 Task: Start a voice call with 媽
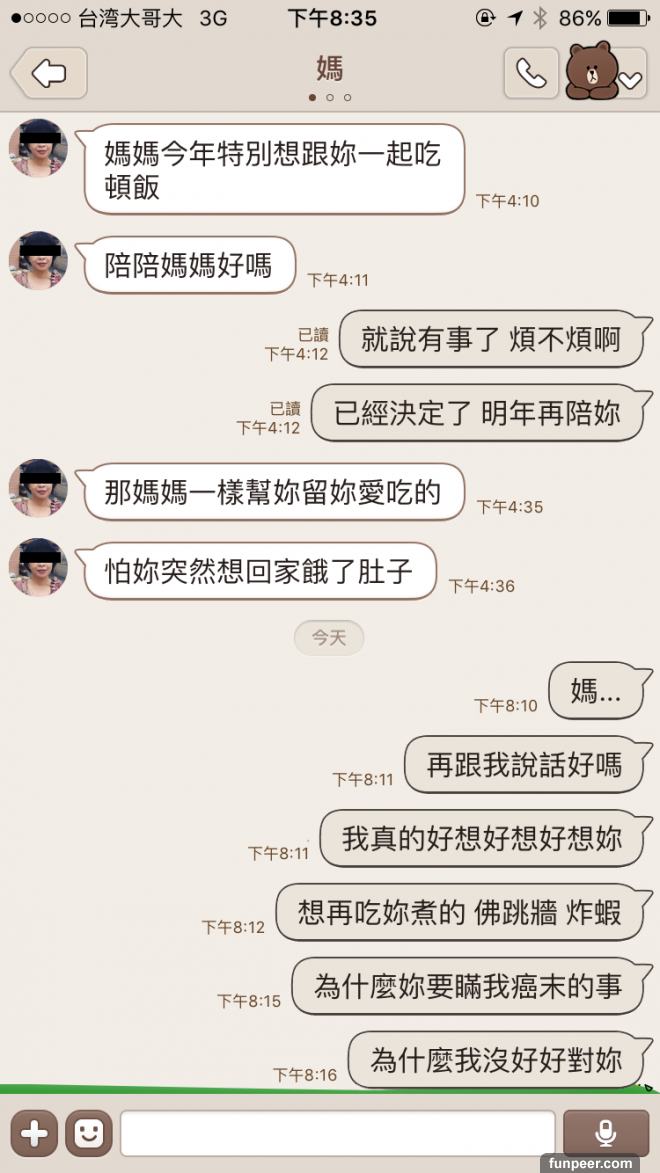531,73
